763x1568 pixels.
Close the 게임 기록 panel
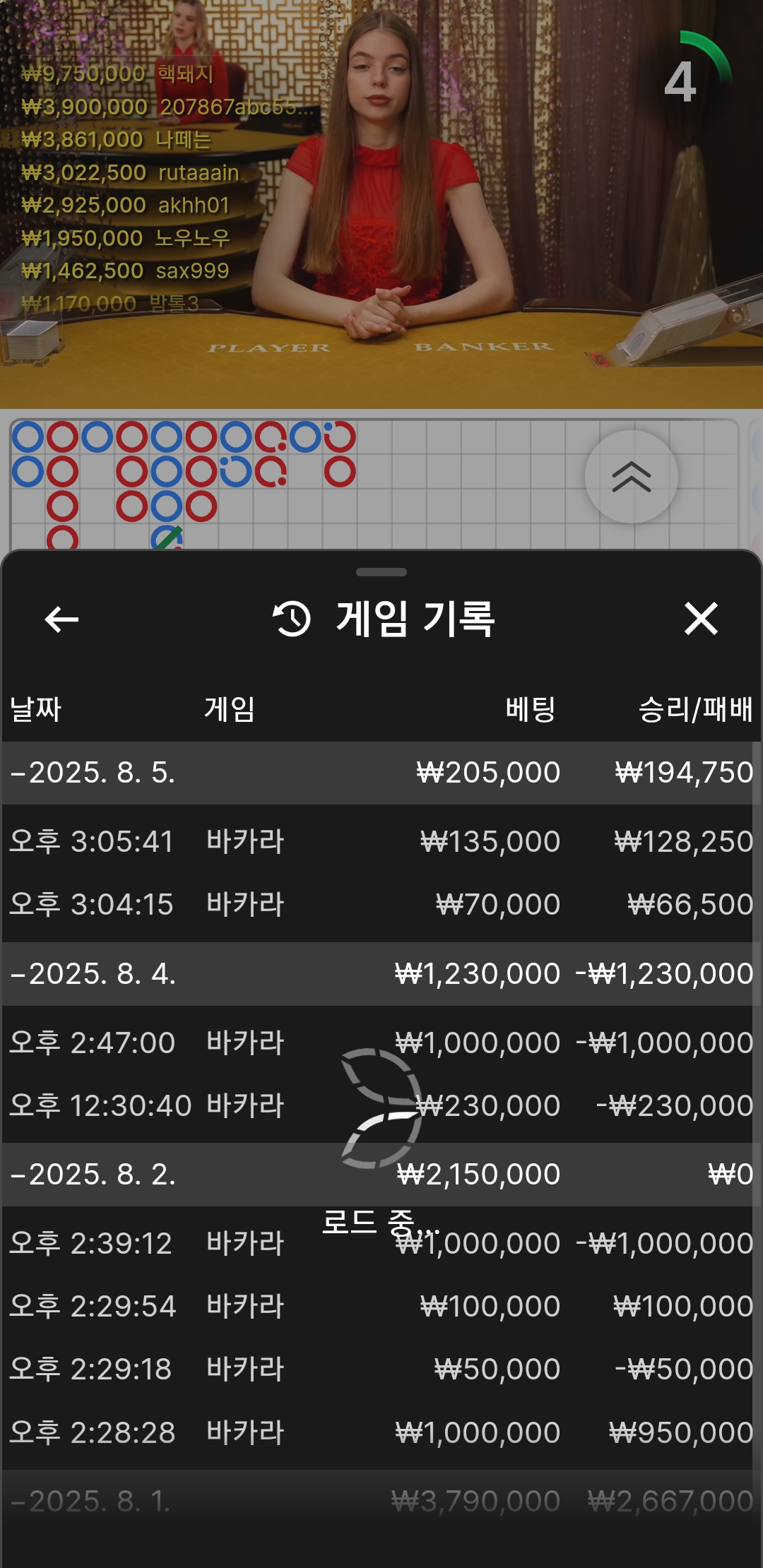tap(701, 619)
